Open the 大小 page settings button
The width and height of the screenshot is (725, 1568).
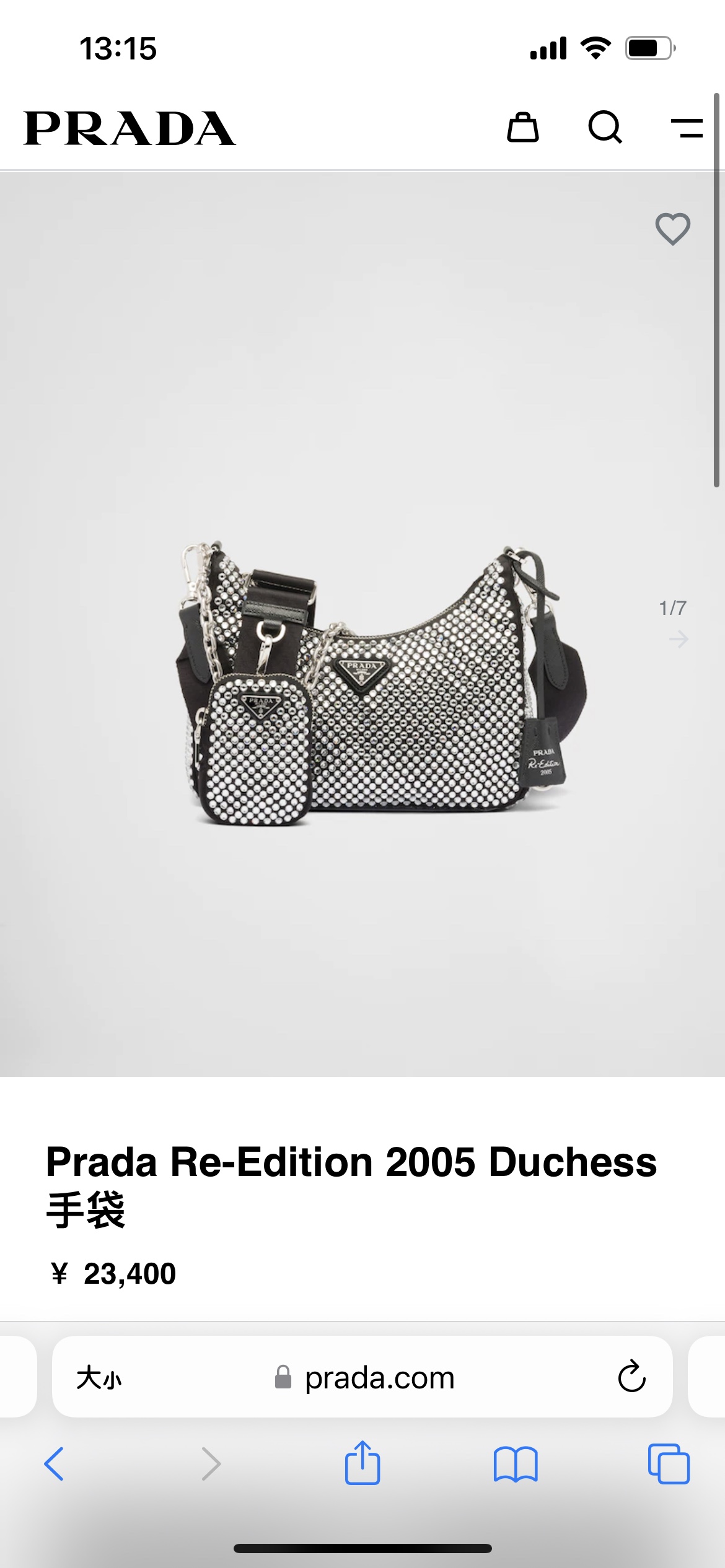(99, 1379)
